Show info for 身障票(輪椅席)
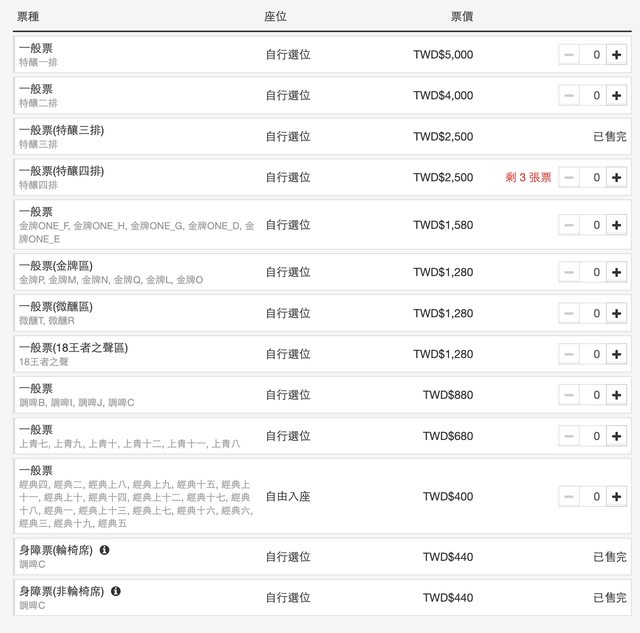640x633 pixels. point(105,550)
